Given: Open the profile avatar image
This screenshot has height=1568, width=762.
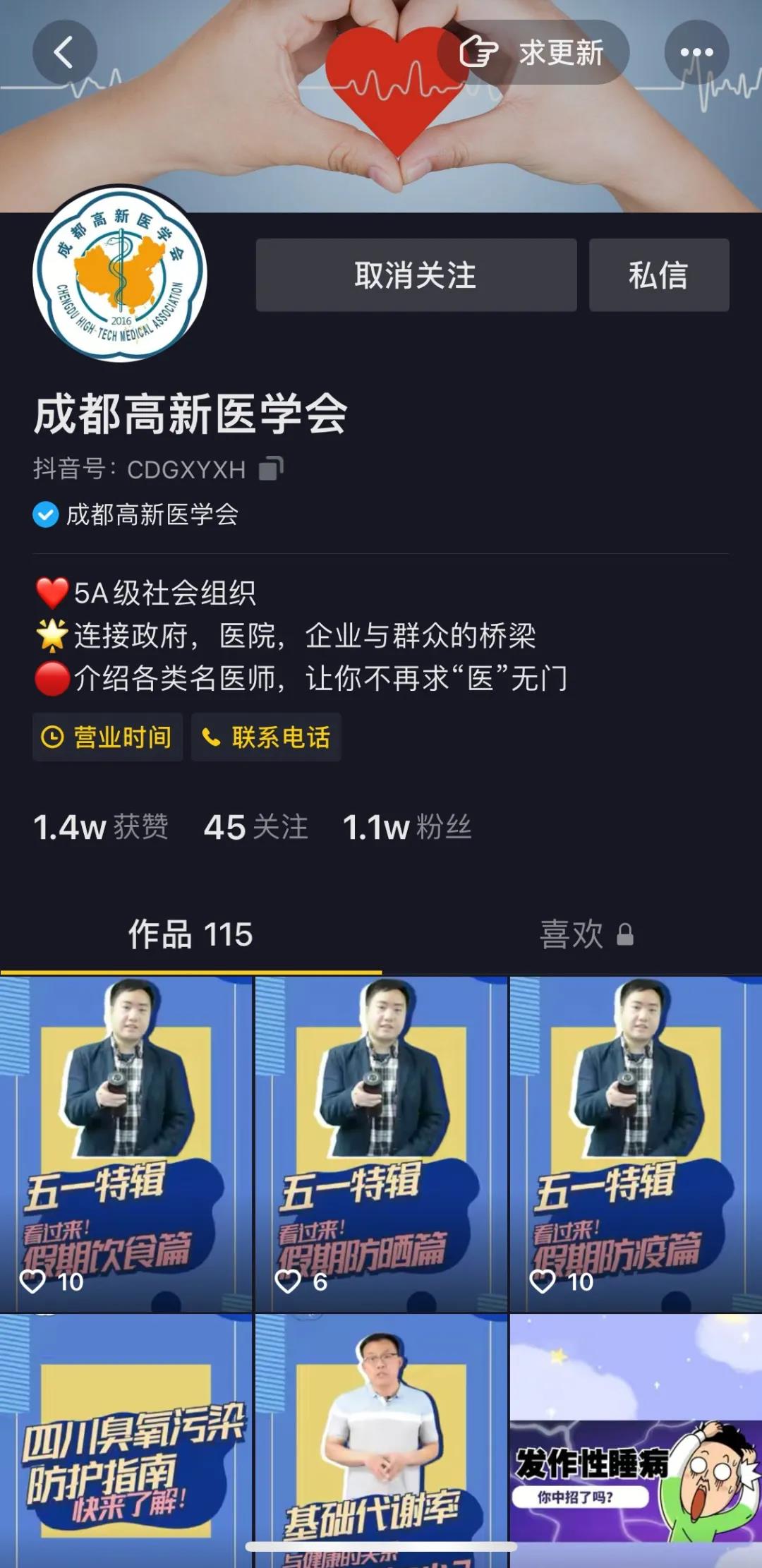Looking at the screenshot, I should [120, 275].
